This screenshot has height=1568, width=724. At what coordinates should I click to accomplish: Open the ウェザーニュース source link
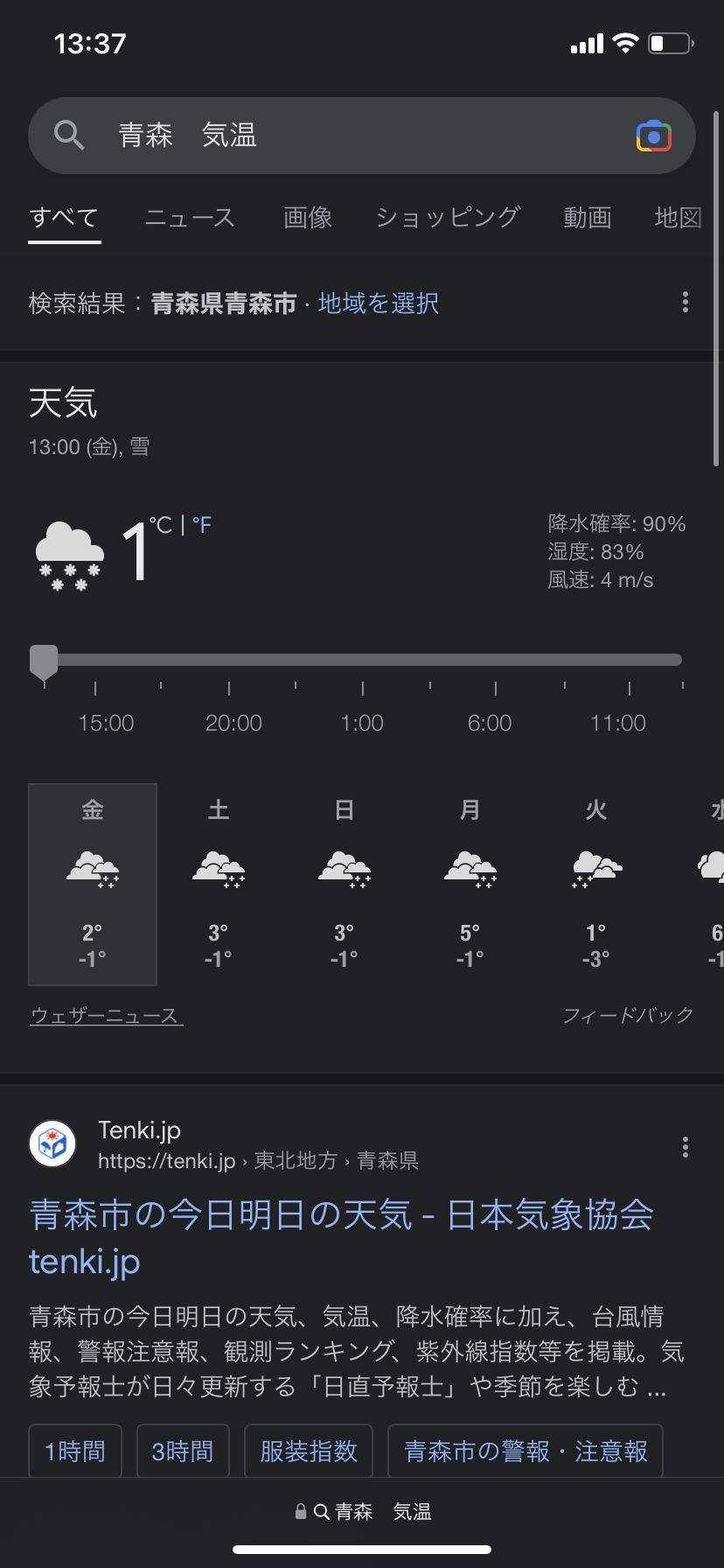point(106,1015)
